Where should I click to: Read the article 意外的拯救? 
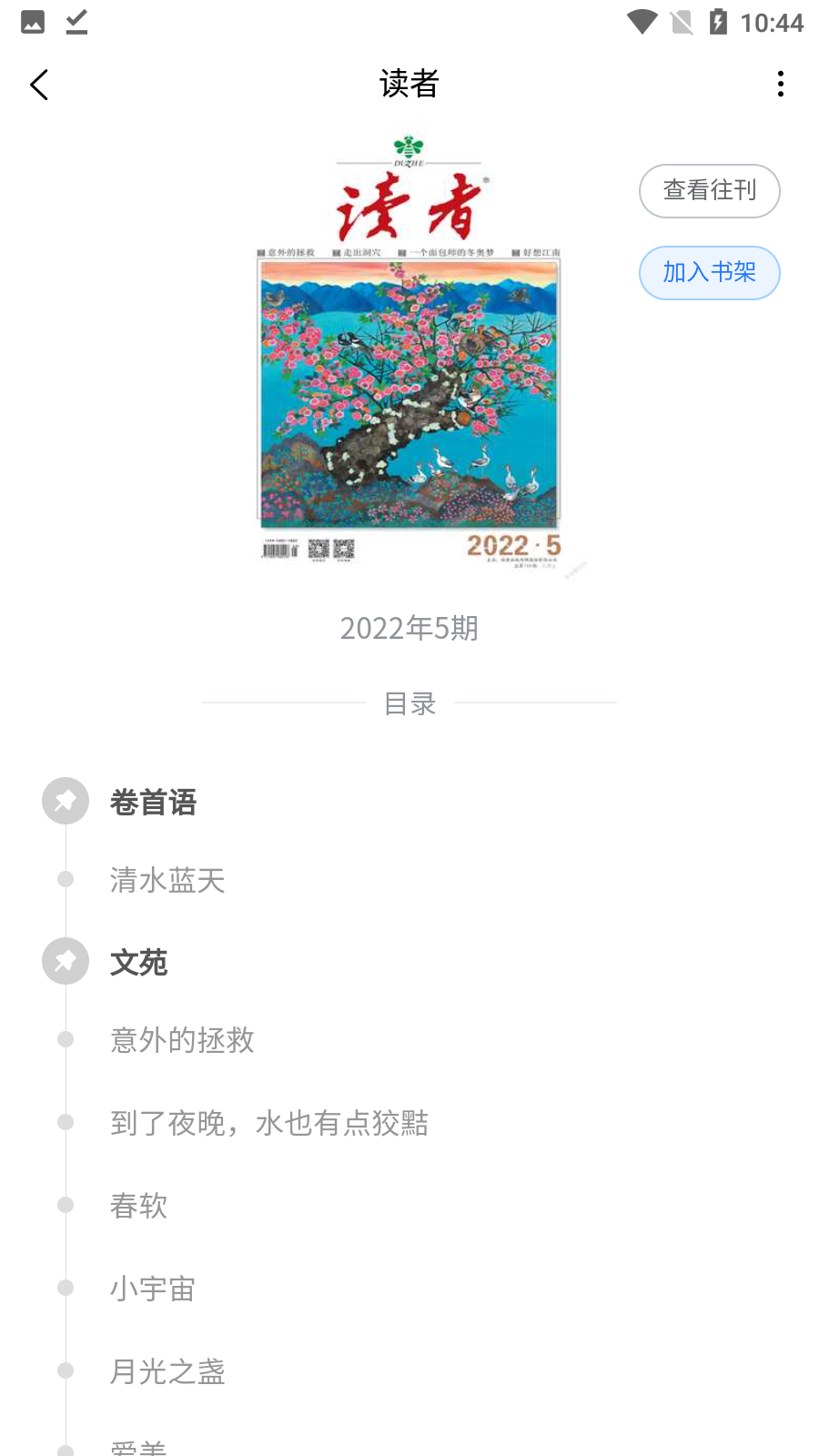pyautogui.click(x=182, y=1040)
